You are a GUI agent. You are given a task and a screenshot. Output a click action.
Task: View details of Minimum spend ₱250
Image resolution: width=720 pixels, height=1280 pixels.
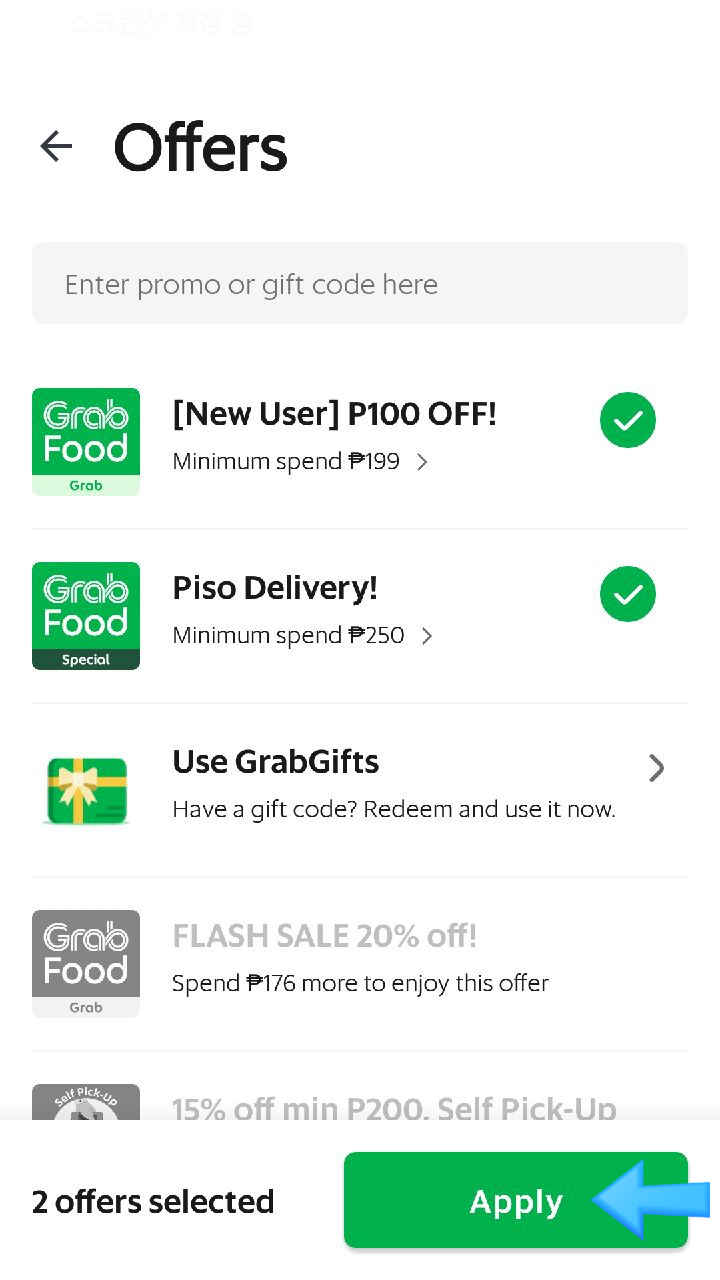[302, 635]
